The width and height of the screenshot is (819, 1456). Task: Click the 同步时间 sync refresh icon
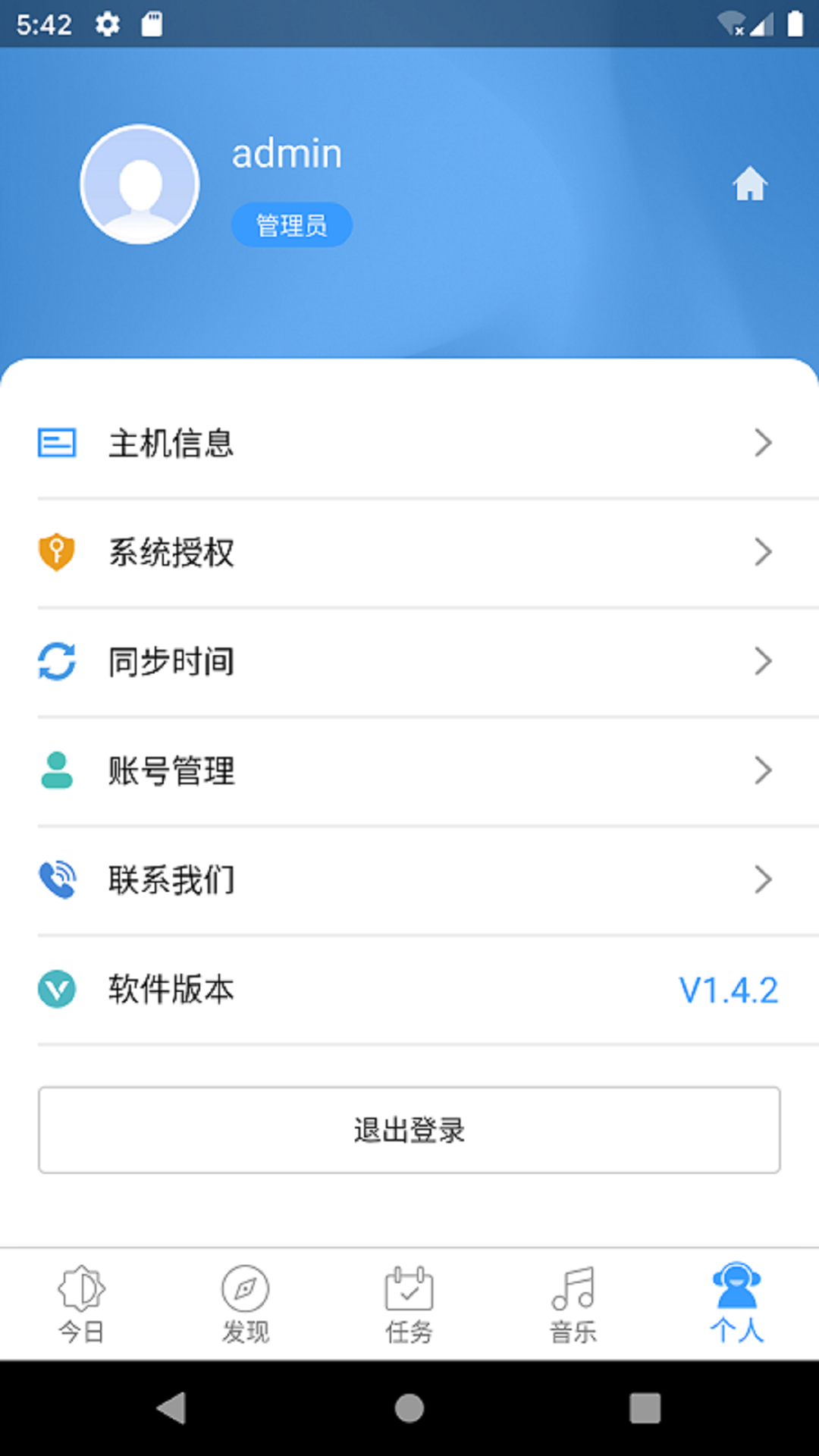(x=57, y=662)
